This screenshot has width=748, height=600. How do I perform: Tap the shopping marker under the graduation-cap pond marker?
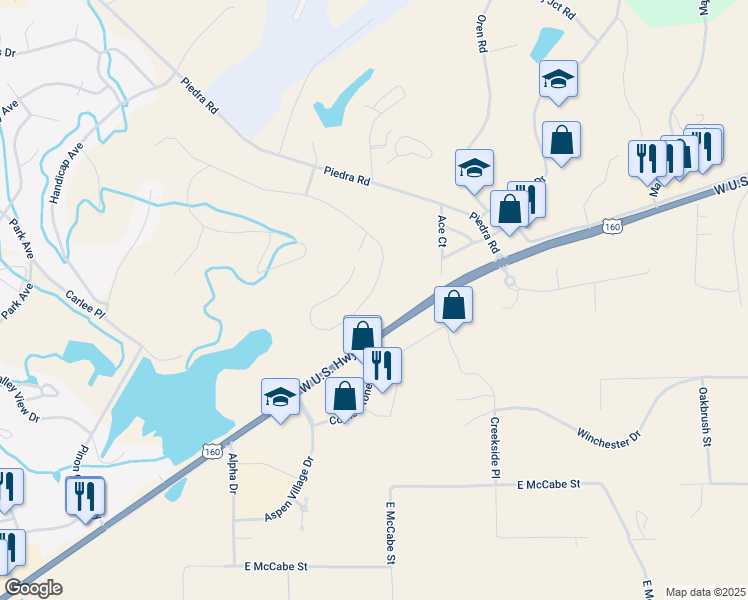point(562,141)
